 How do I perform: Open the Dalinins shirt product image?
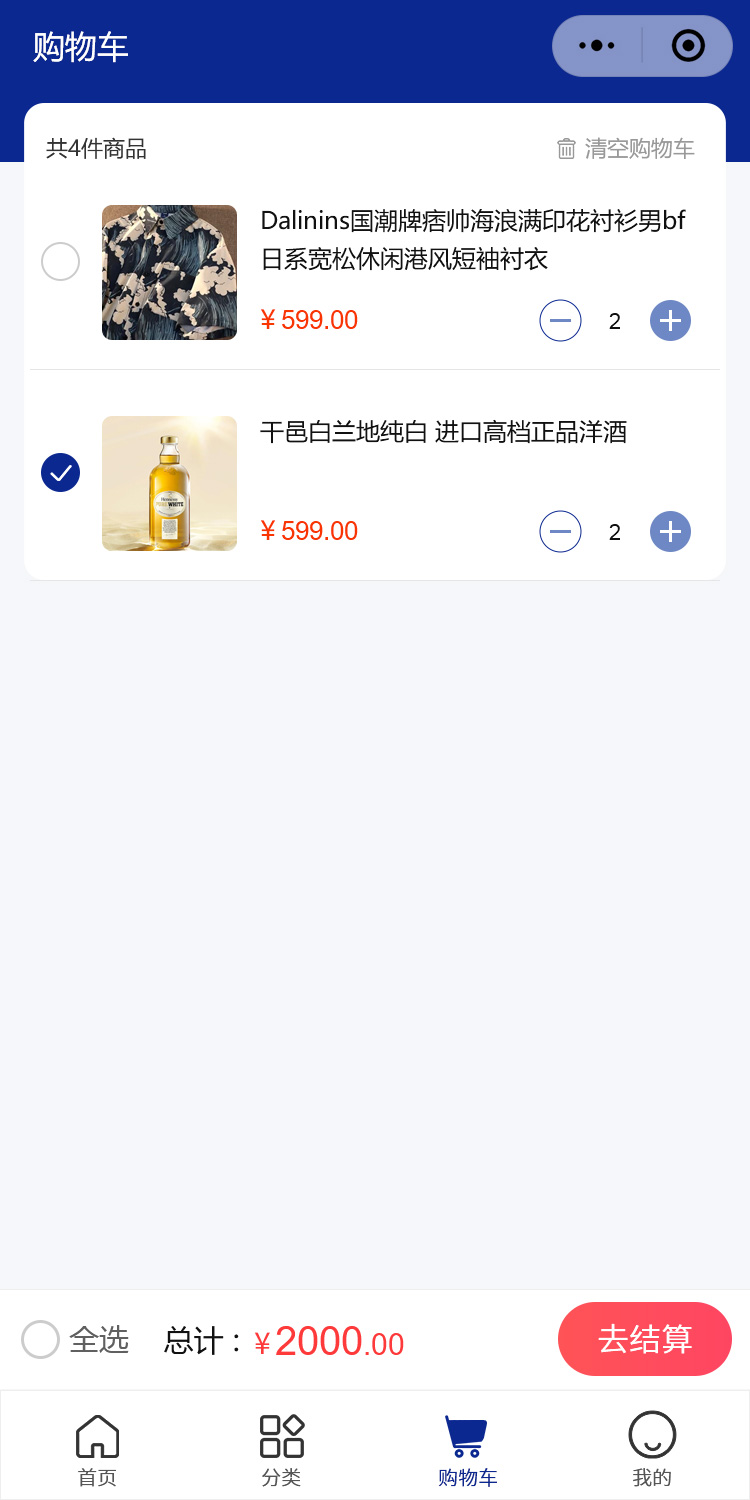point(169,272)
